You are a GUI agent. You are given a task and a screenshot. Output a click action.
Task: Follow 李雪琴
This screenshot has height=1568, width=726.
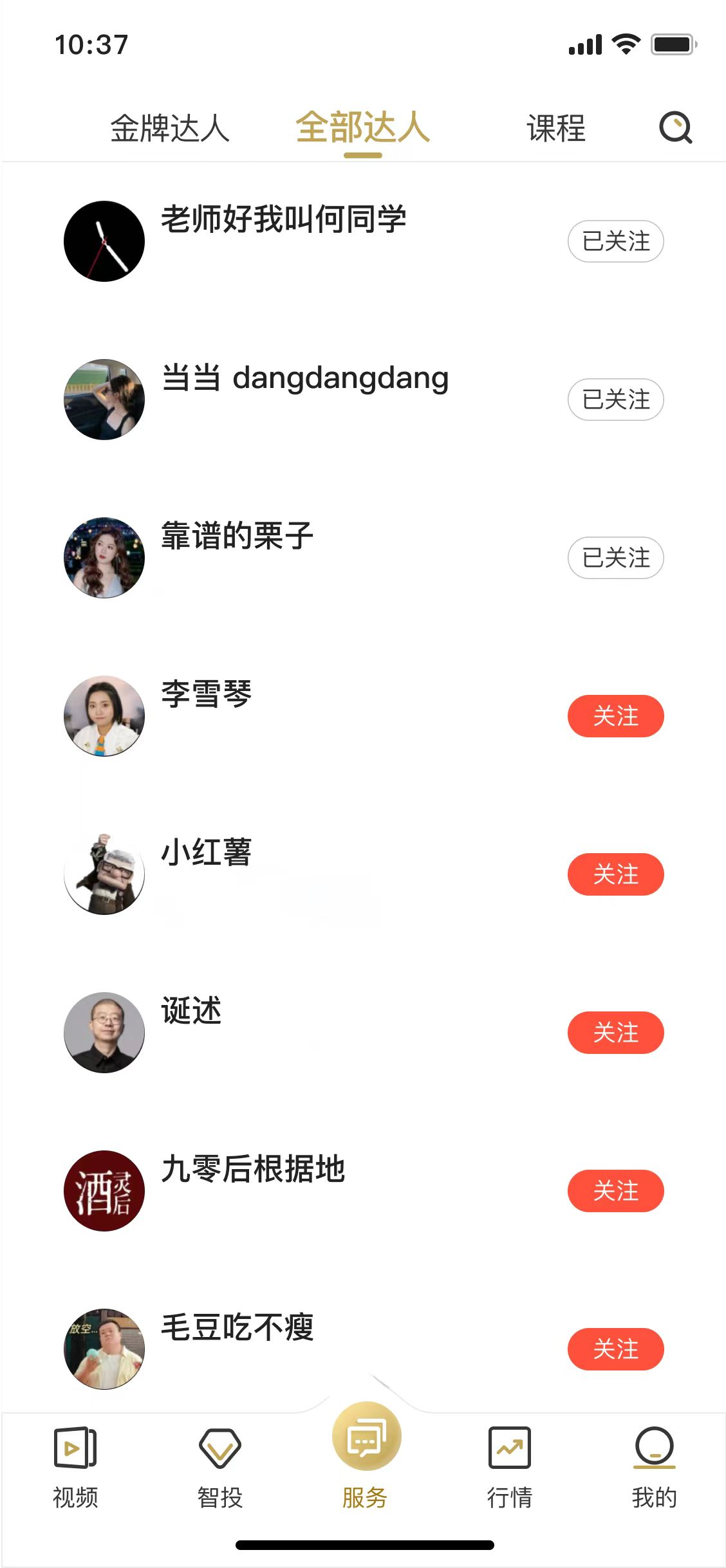(x=615, y=716)
